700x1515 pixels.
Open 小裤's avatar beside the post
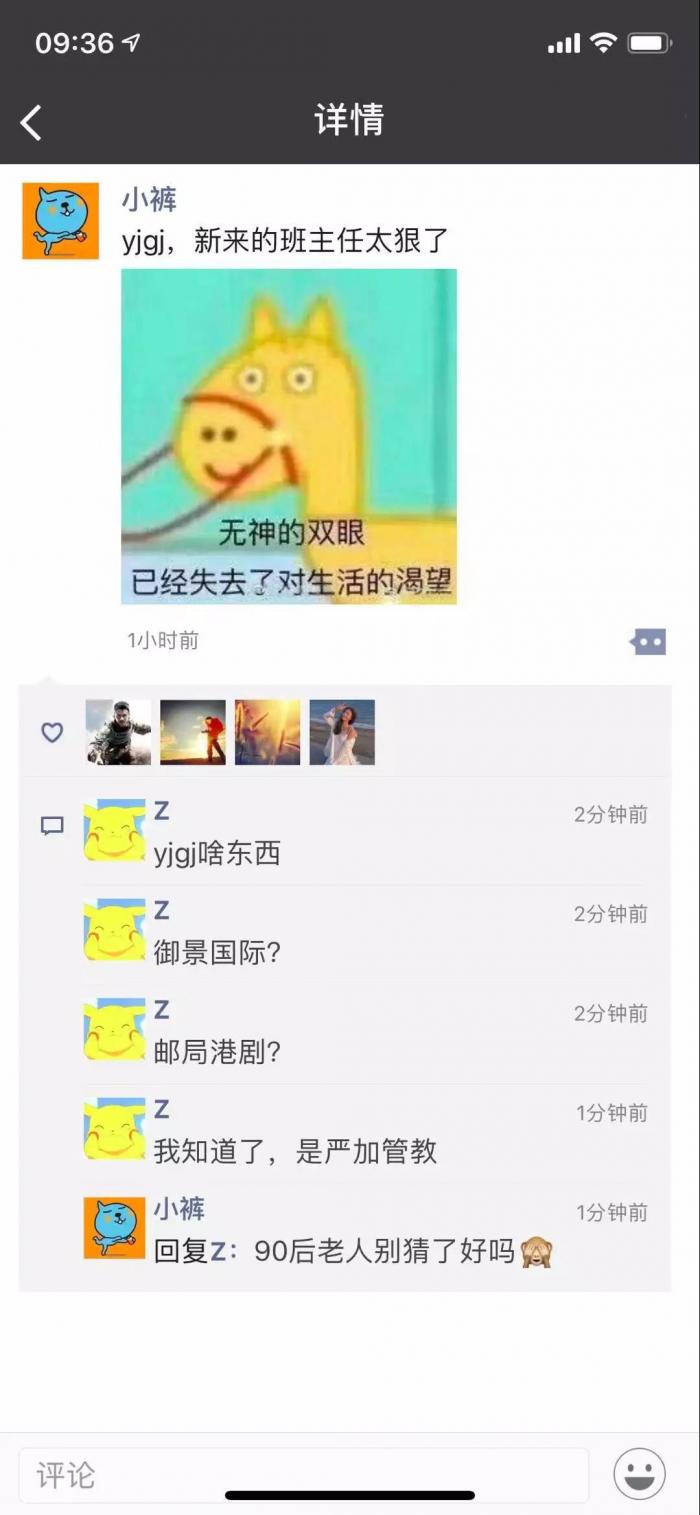pos(60,221)
